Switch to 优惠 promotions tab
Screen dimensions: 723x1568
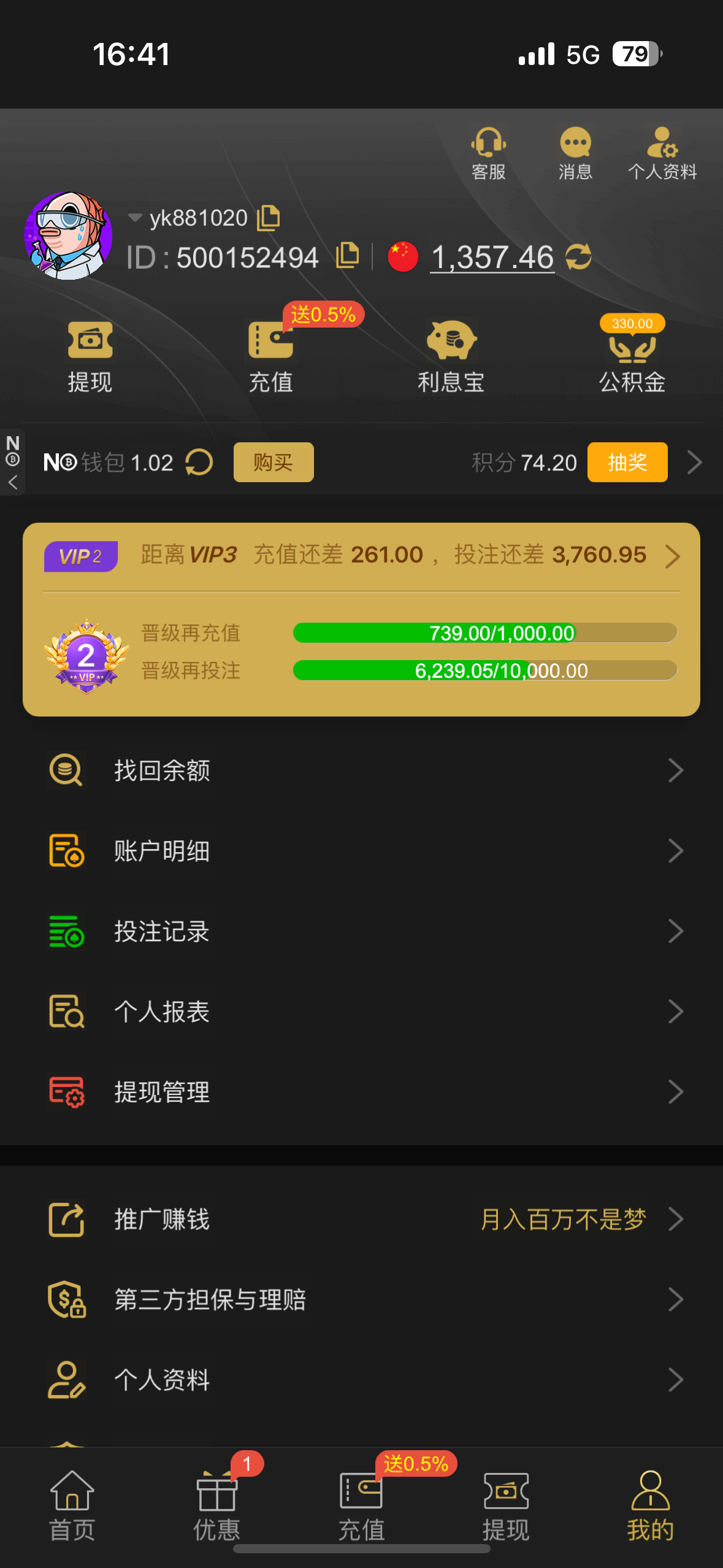[216, 1506]
